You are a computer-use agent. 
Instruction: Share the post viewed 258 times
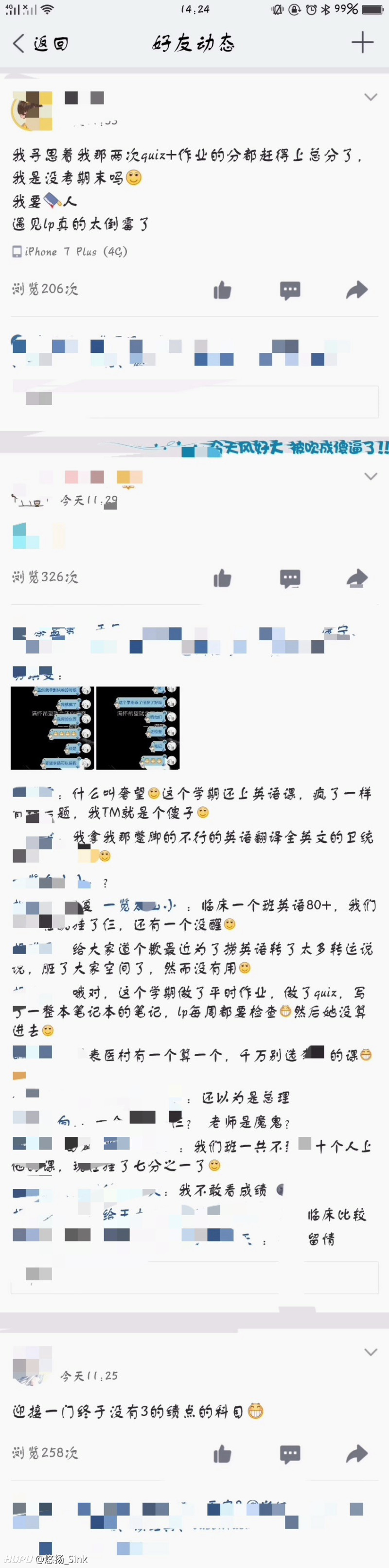pyautogui.click(x=357, y=1454)
